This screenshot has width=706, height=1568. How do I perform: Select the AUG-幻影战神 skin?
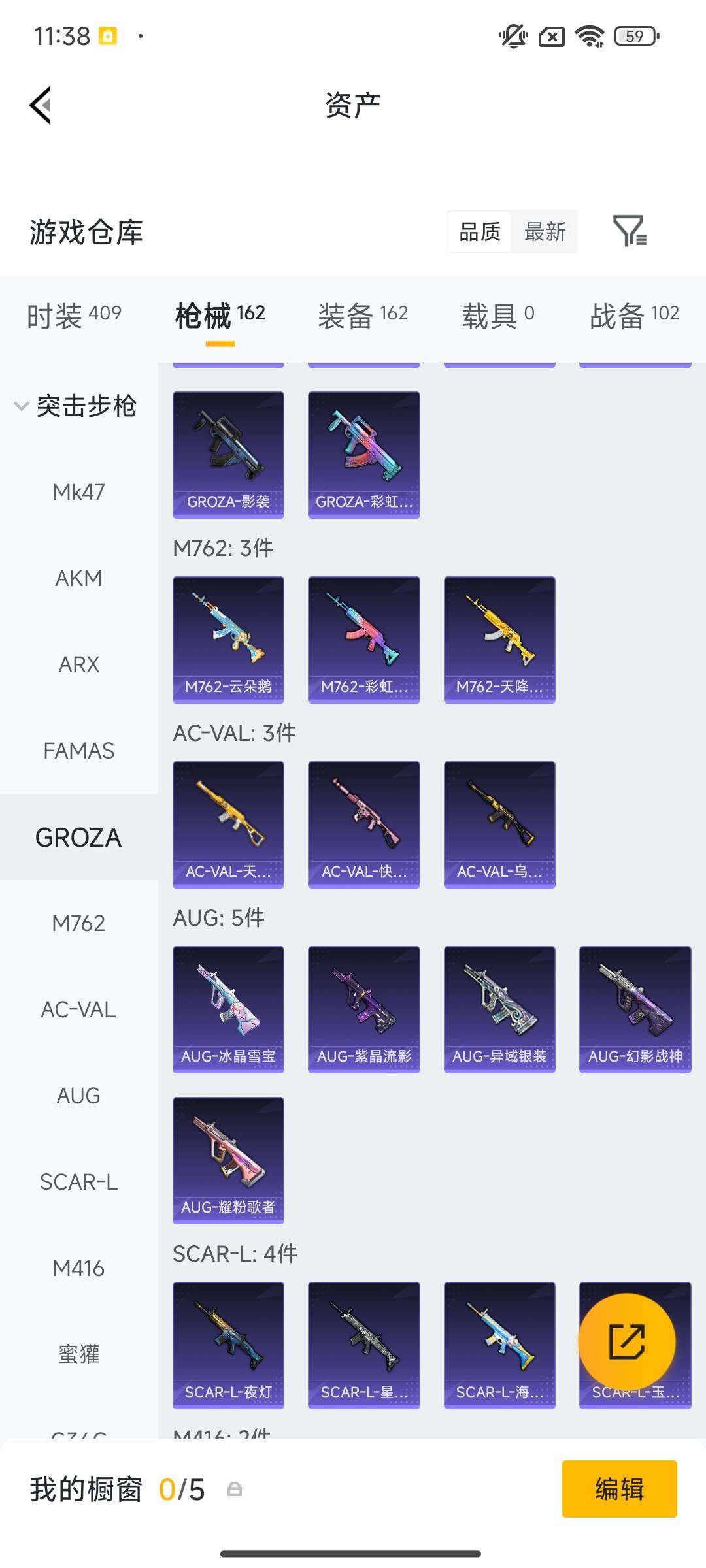[635, 1009]
